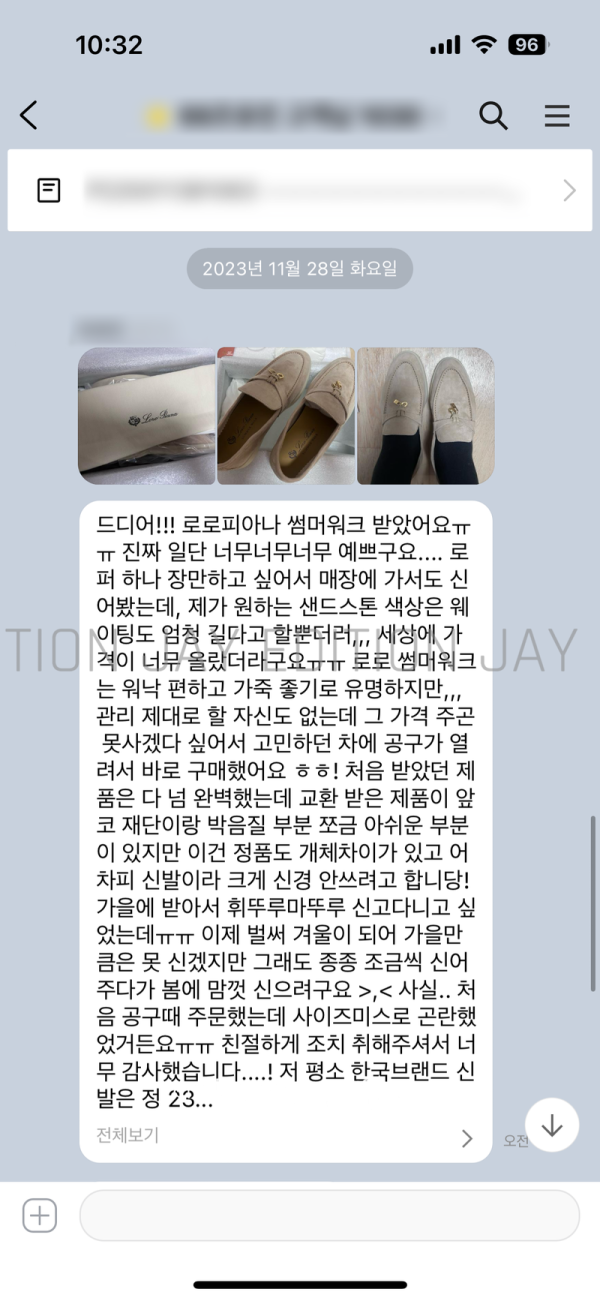The height and width of the screenshot is (1301, 600).
Task: Open the shoe box photo
Action: [146, 415]
